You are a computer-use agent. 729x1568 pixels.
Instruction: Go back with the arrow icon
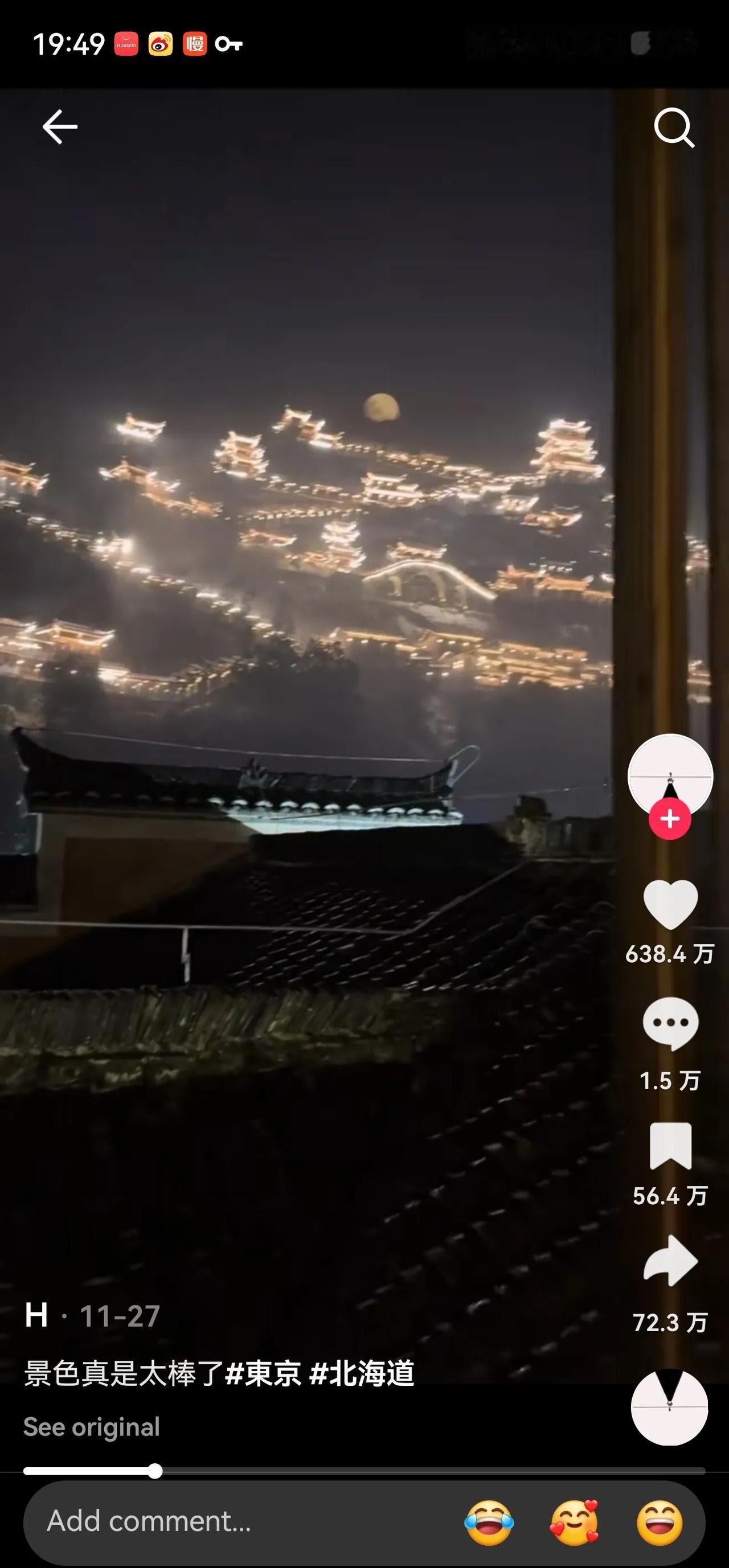pyautogui.click(x=58, y=126)
